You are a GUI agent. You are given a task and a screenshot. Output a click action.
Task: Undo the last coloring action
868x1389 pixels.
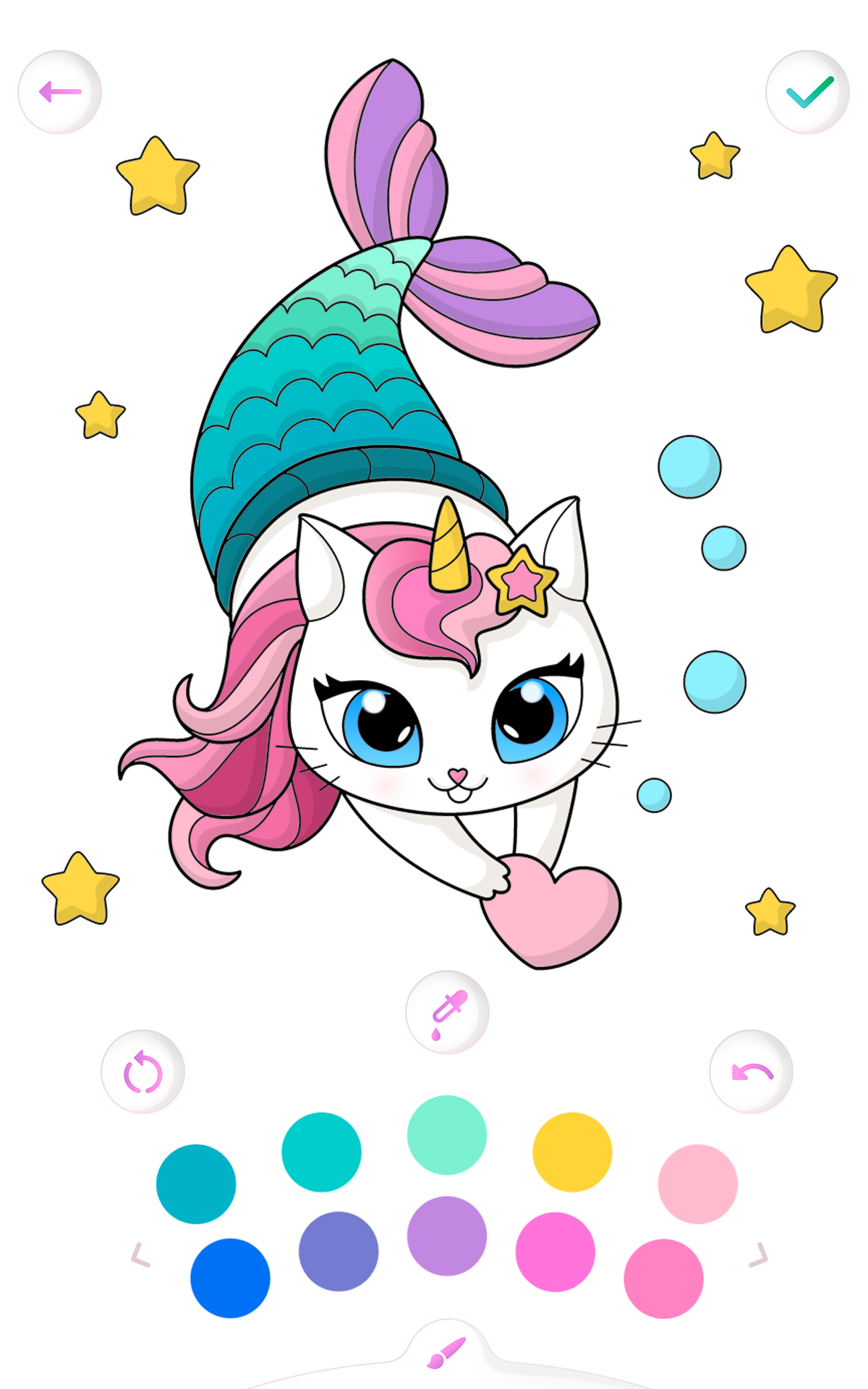(751, 1071)
